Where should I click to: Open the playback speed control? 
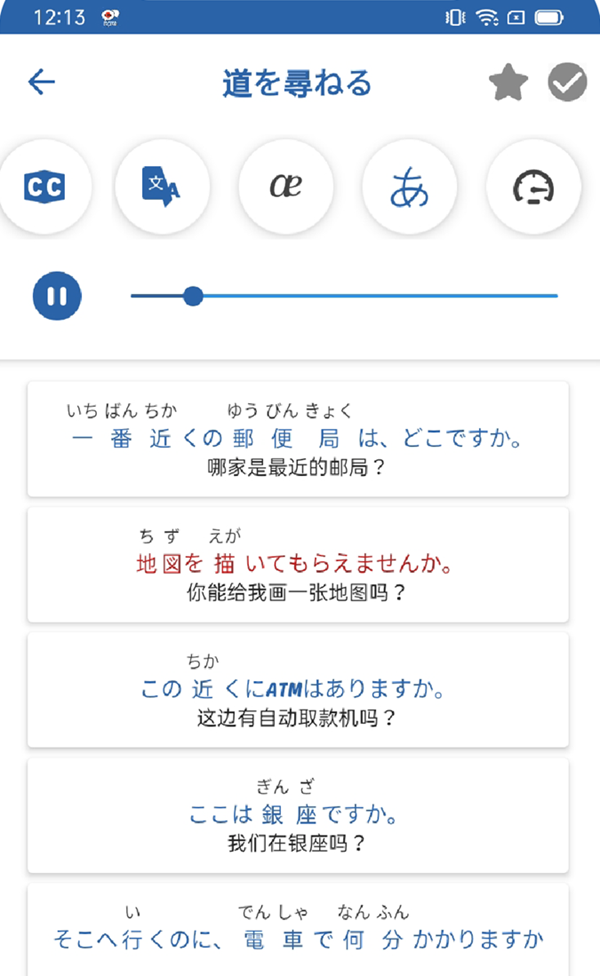coord(533,187)
